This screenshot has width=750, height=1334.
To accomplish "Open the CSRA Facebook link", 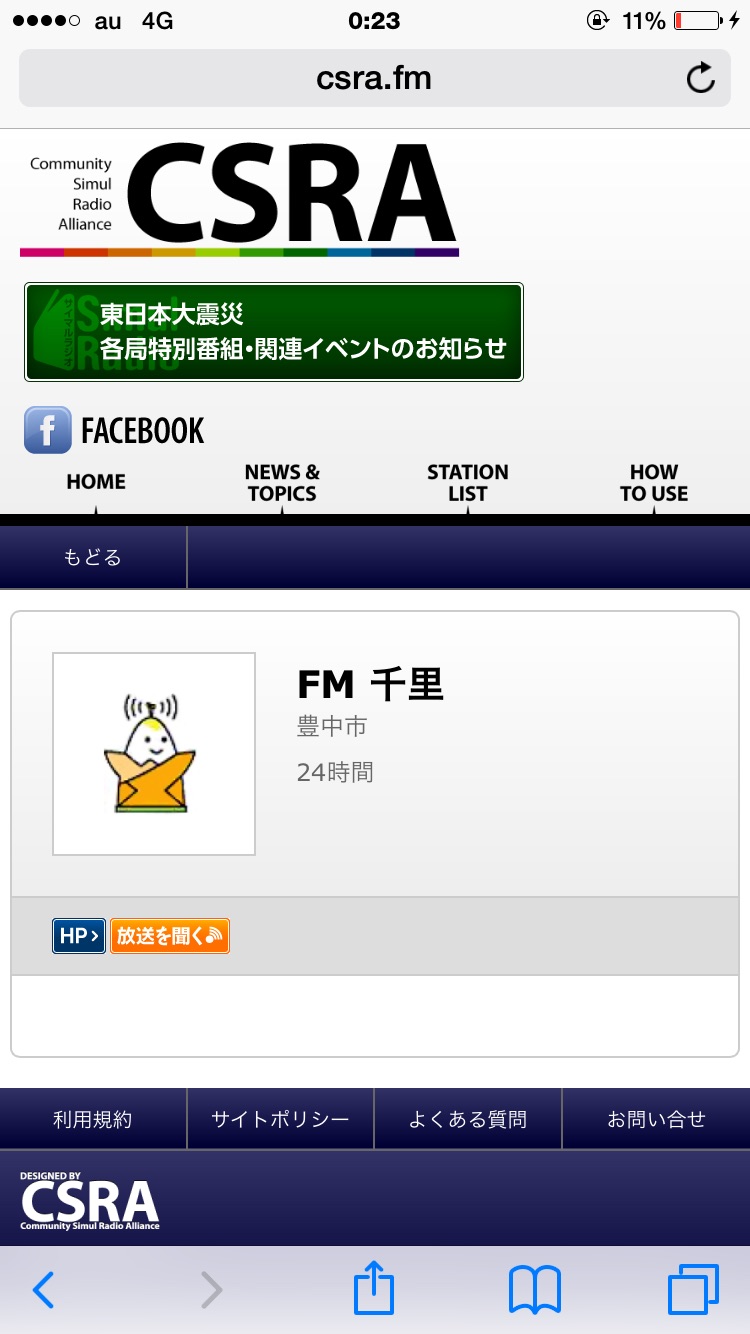I will click(115, 431).
